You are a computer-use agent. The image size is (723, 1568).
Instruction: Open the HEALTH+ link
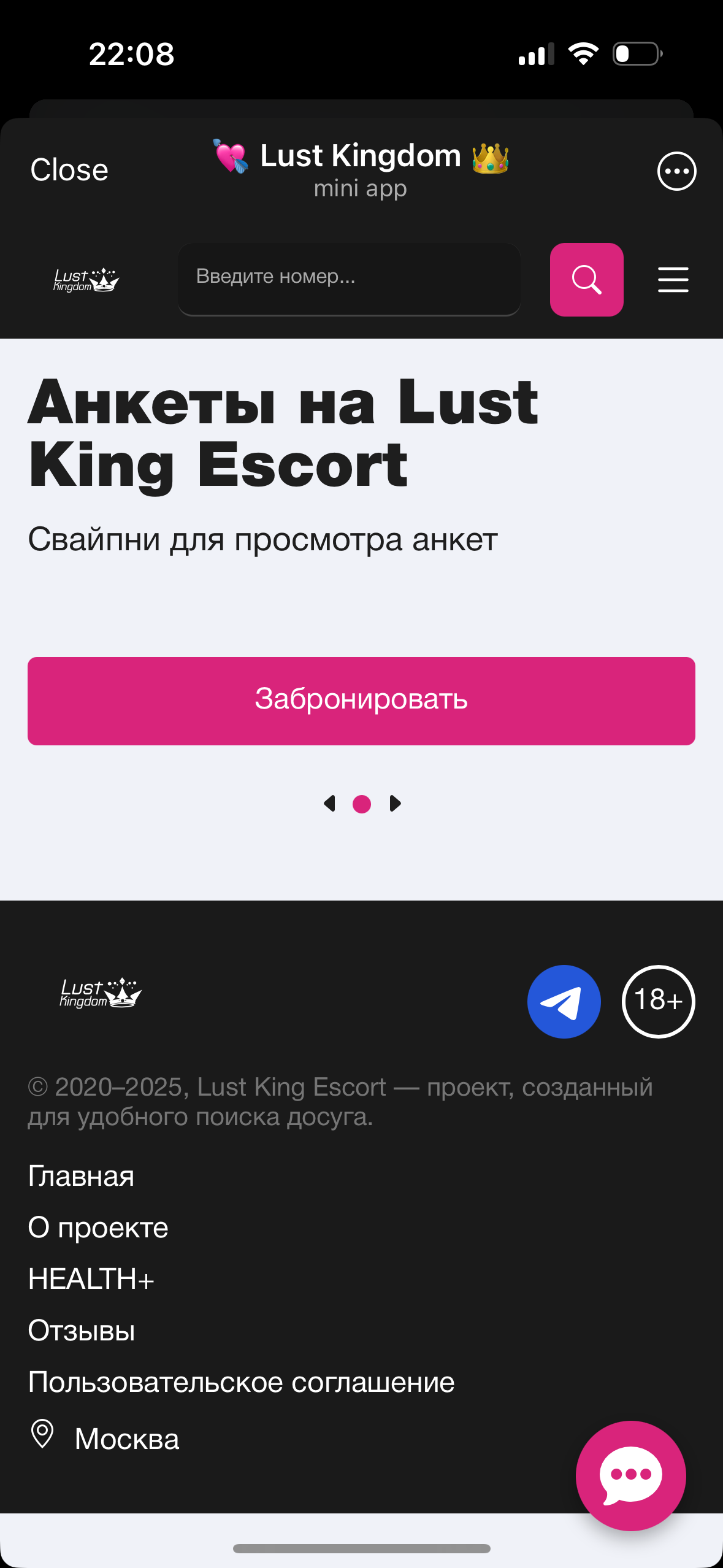91,1279
